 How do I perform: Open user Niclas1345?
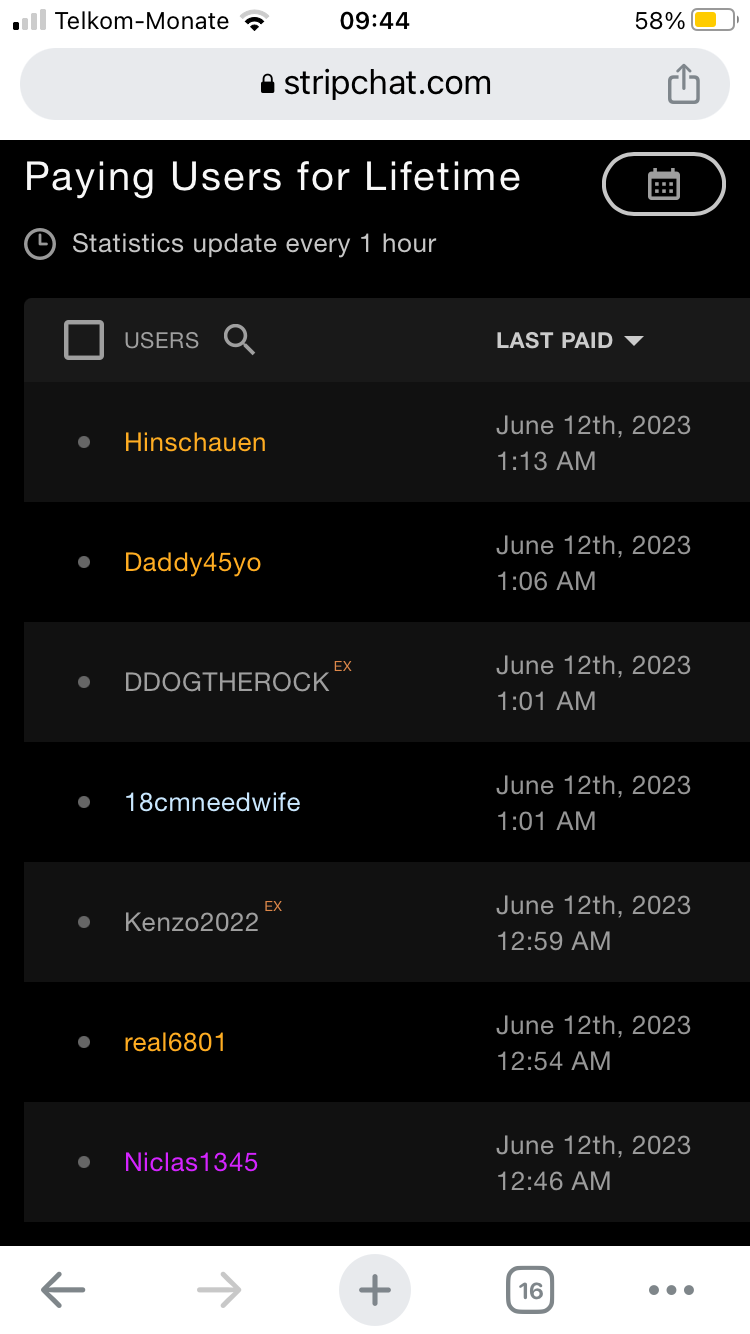pos(191,1162)
